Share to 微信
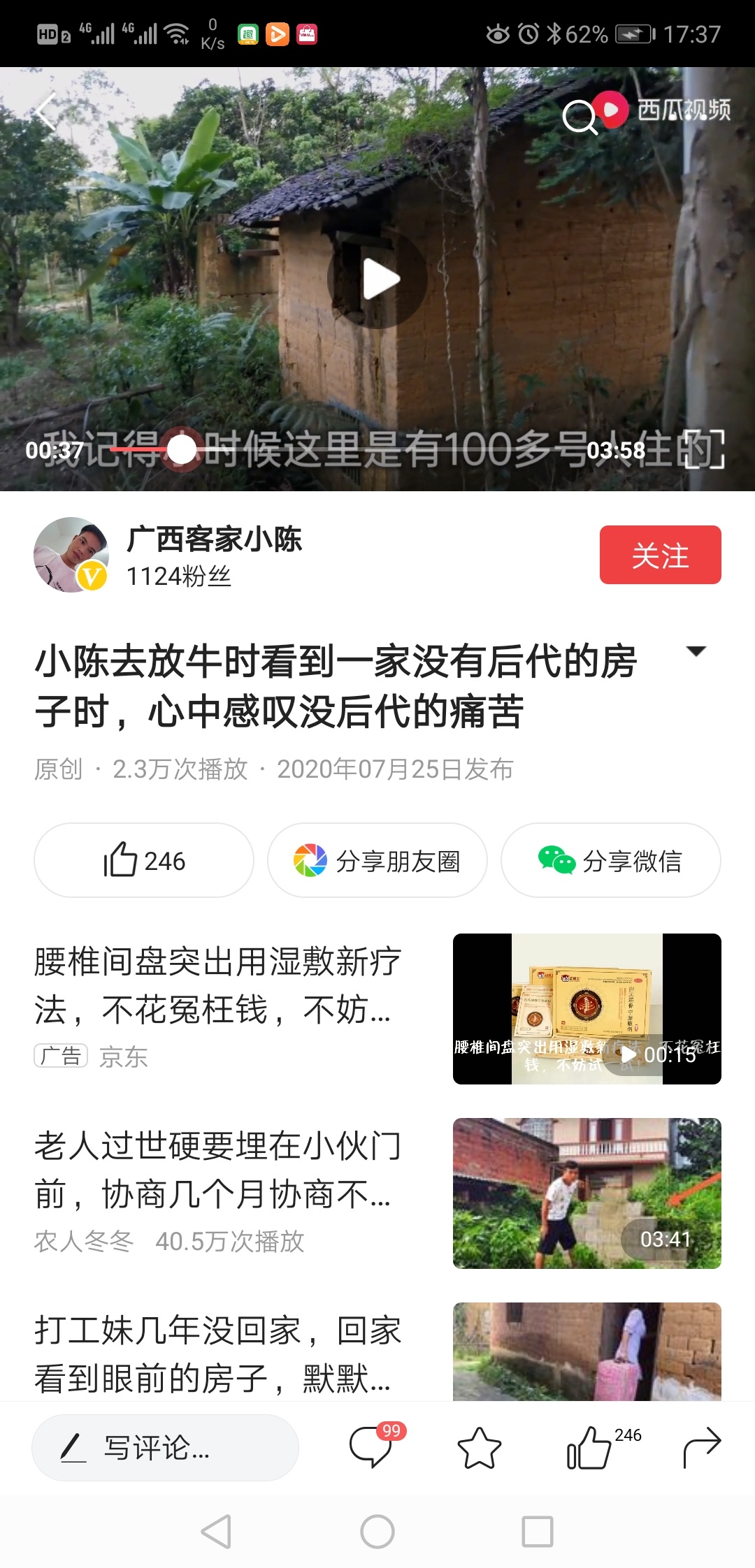Image resolution: width=755 pixels, height=1568 pixels. [610, 860]
